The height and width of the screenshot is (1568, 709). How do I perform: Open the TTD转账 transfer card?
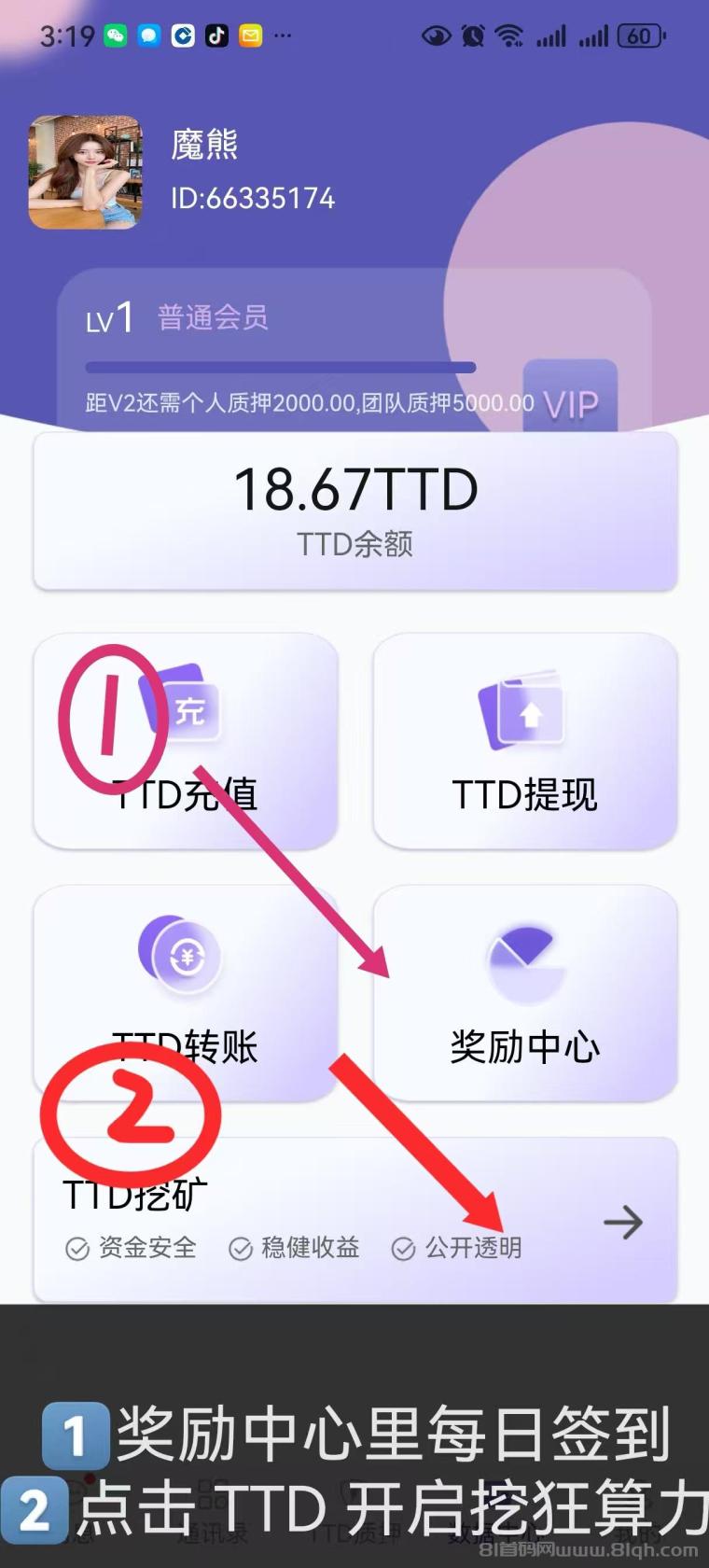pos(186,993)
